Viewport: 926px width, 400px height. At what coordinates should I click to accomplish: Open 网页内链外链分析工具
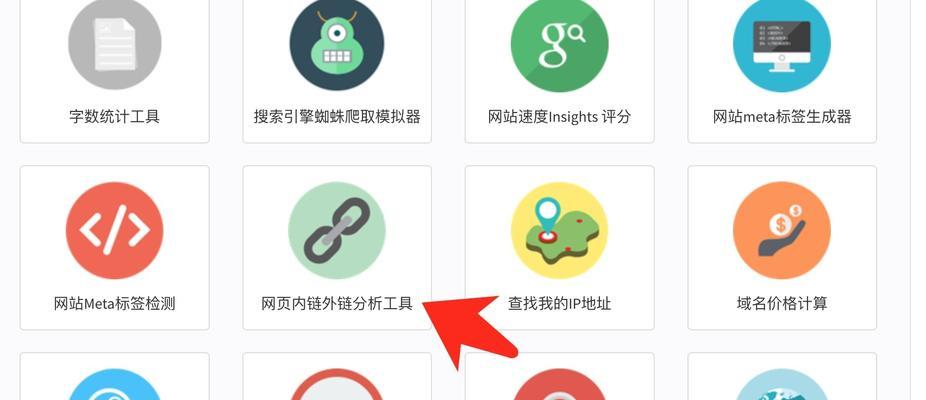pyautogui.click(x=337, y=247)
